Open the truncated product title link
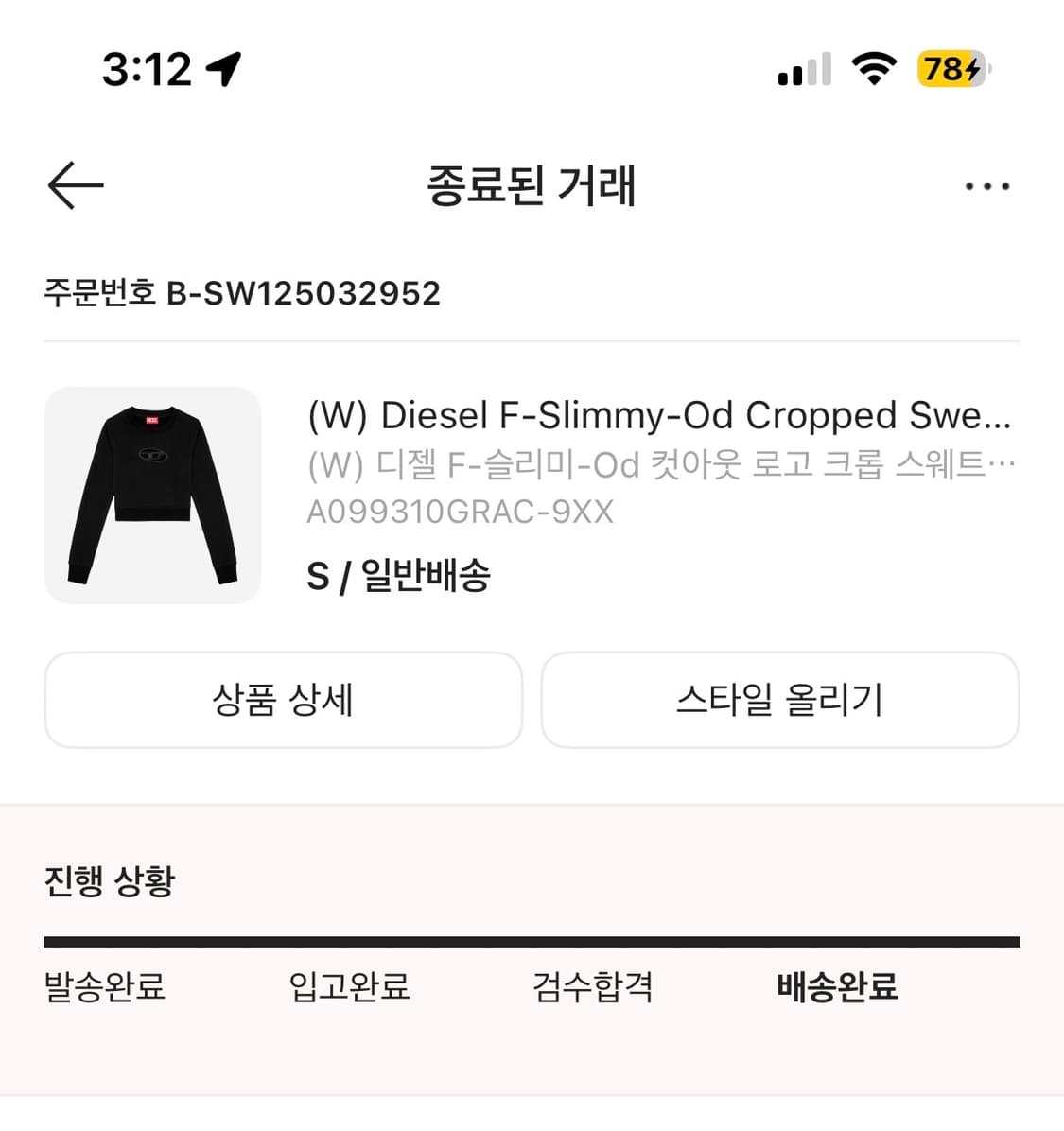 [x=660, y=415]
